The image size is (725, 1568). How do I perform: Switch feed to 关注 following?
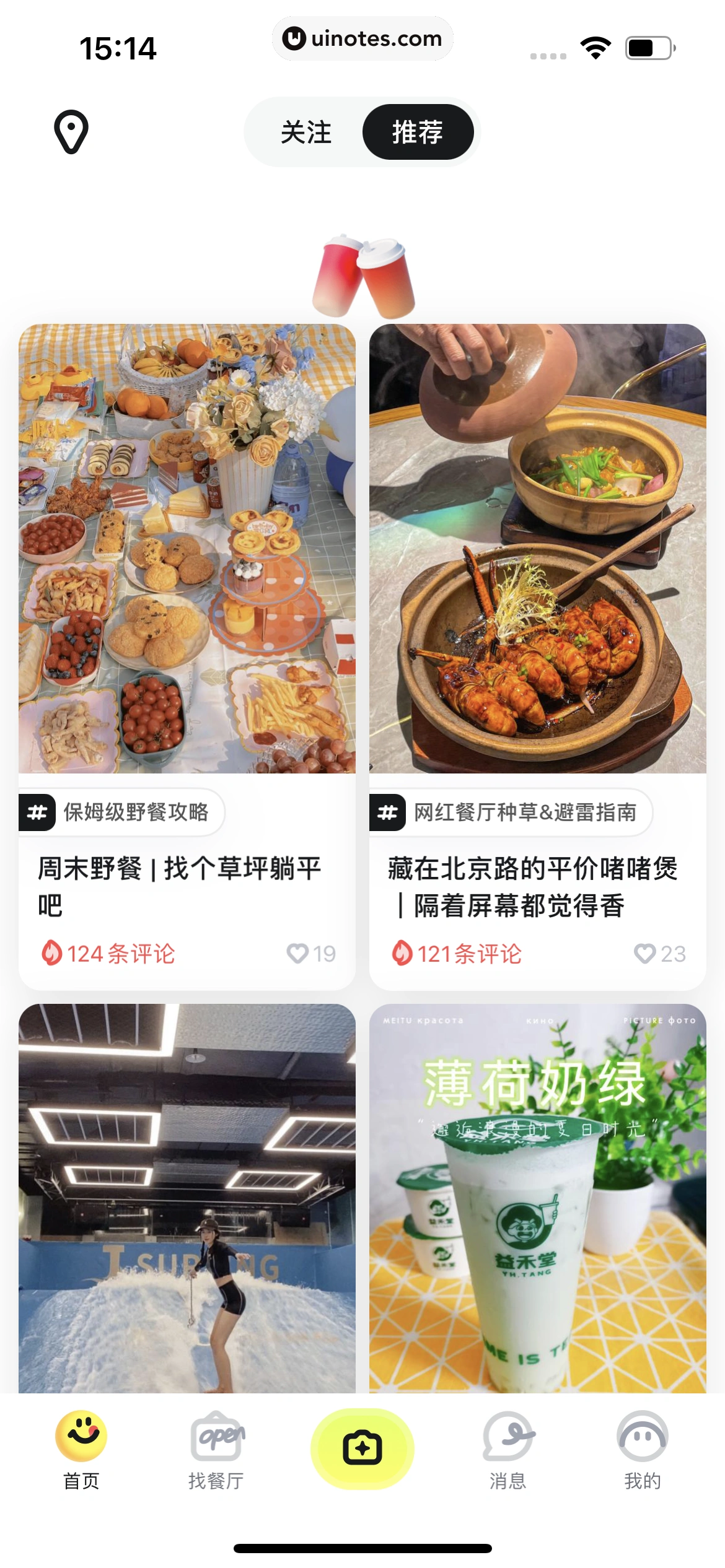pos(306,132)
